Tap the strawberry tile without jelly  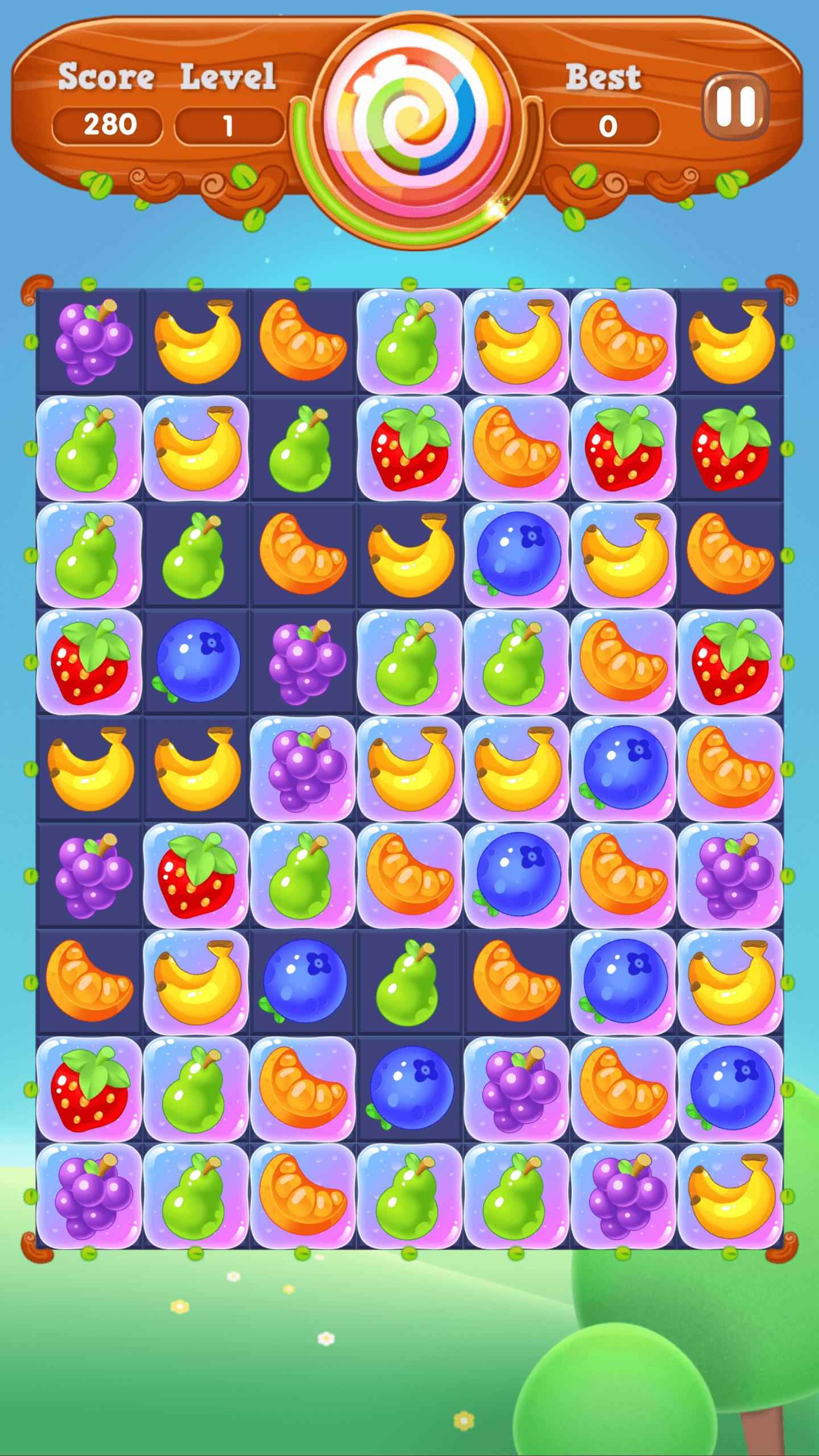pos(730,448)
